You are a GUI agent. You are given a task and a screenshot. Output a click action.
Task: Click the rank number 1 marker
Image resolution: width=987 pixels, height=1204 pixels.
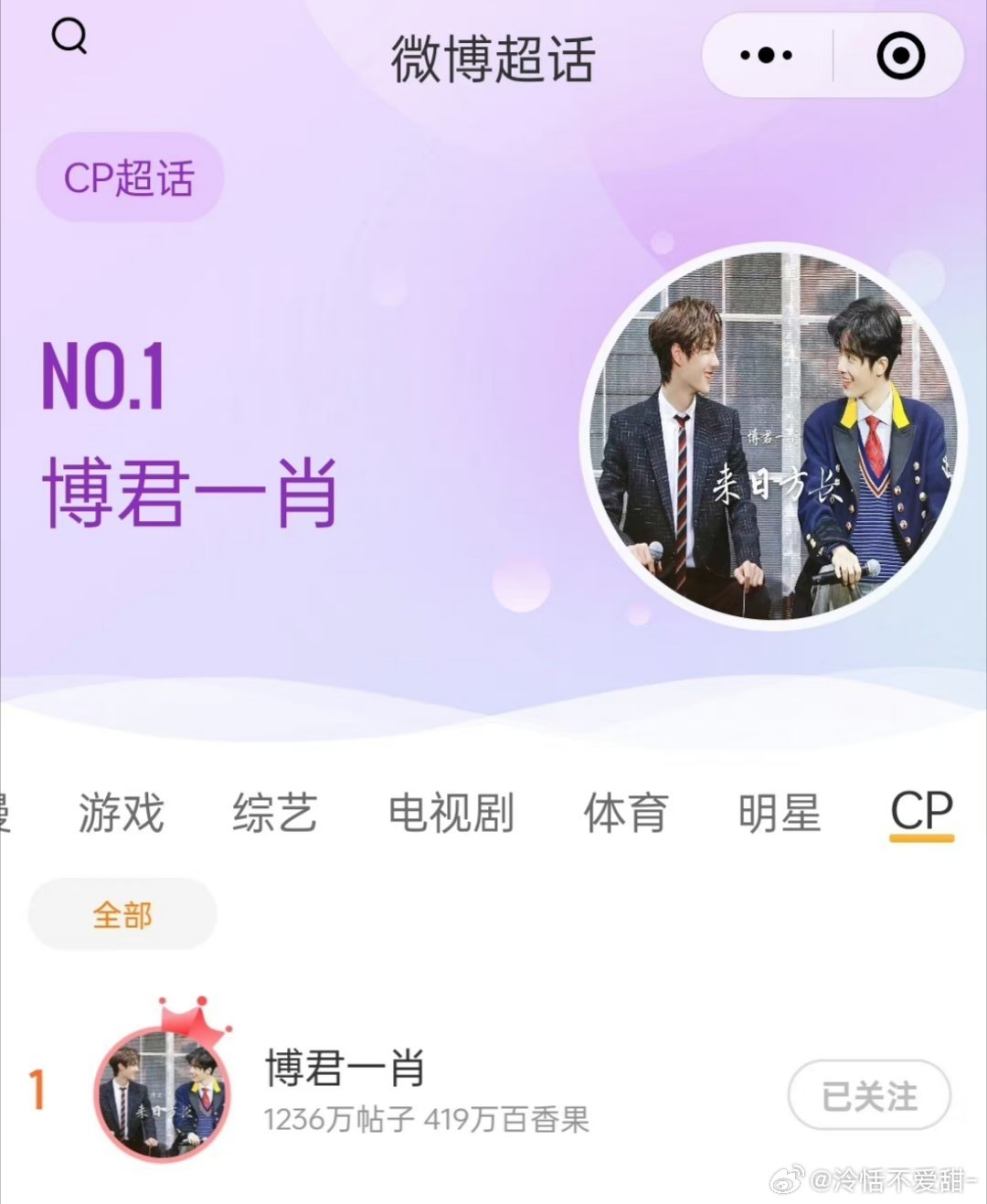35,1088
